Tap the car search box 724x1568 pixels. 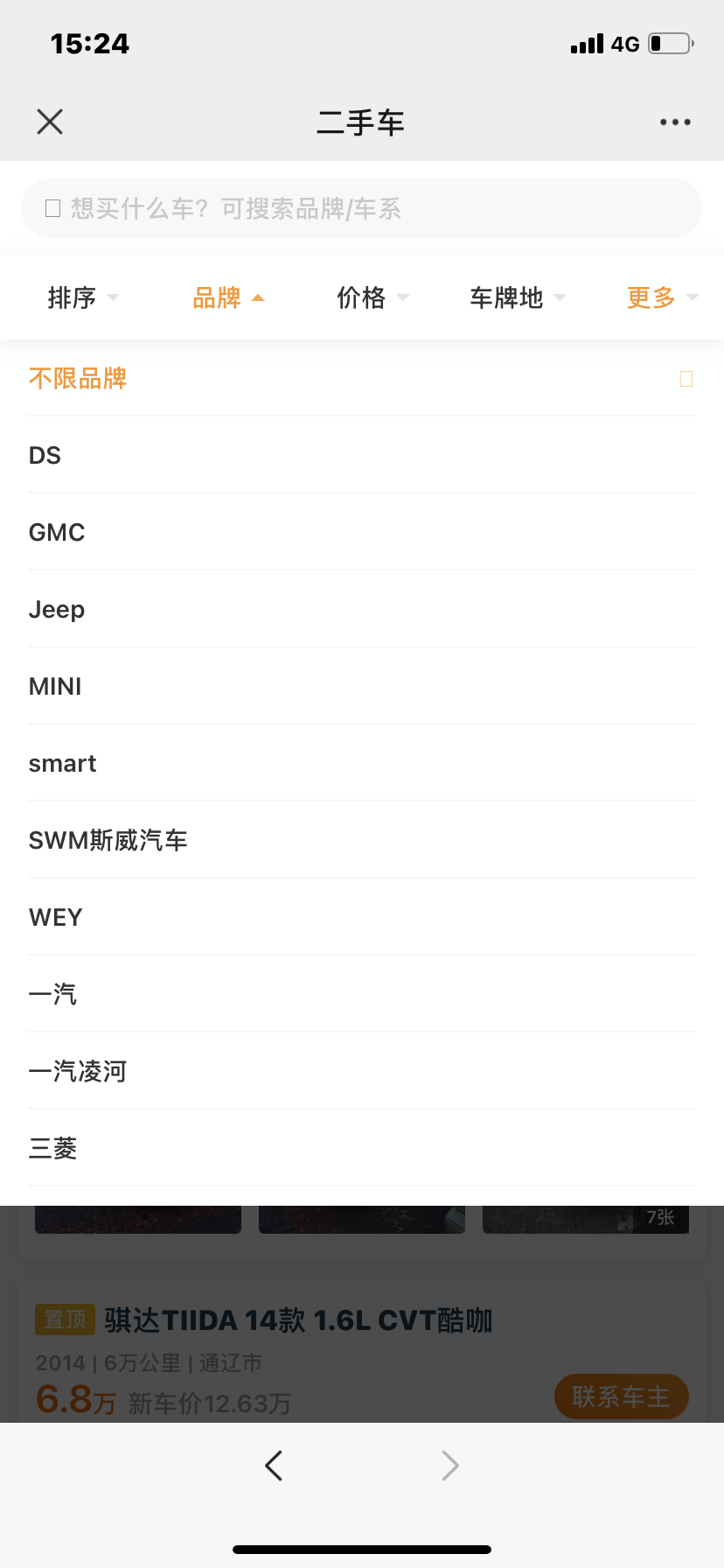pos(362,209)
